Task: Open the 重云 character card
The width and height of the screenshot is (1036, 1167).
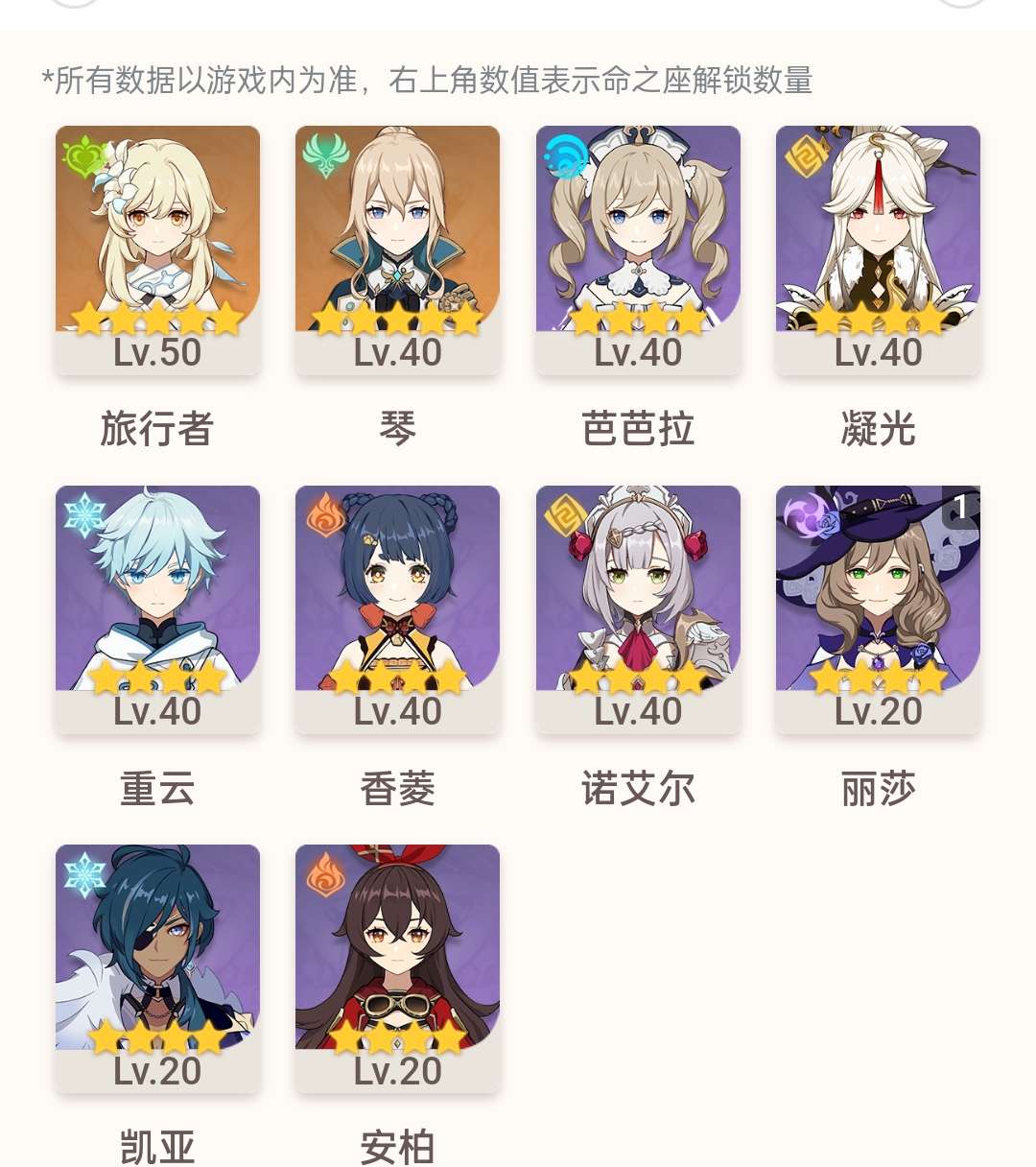Action: pos(157,609)
